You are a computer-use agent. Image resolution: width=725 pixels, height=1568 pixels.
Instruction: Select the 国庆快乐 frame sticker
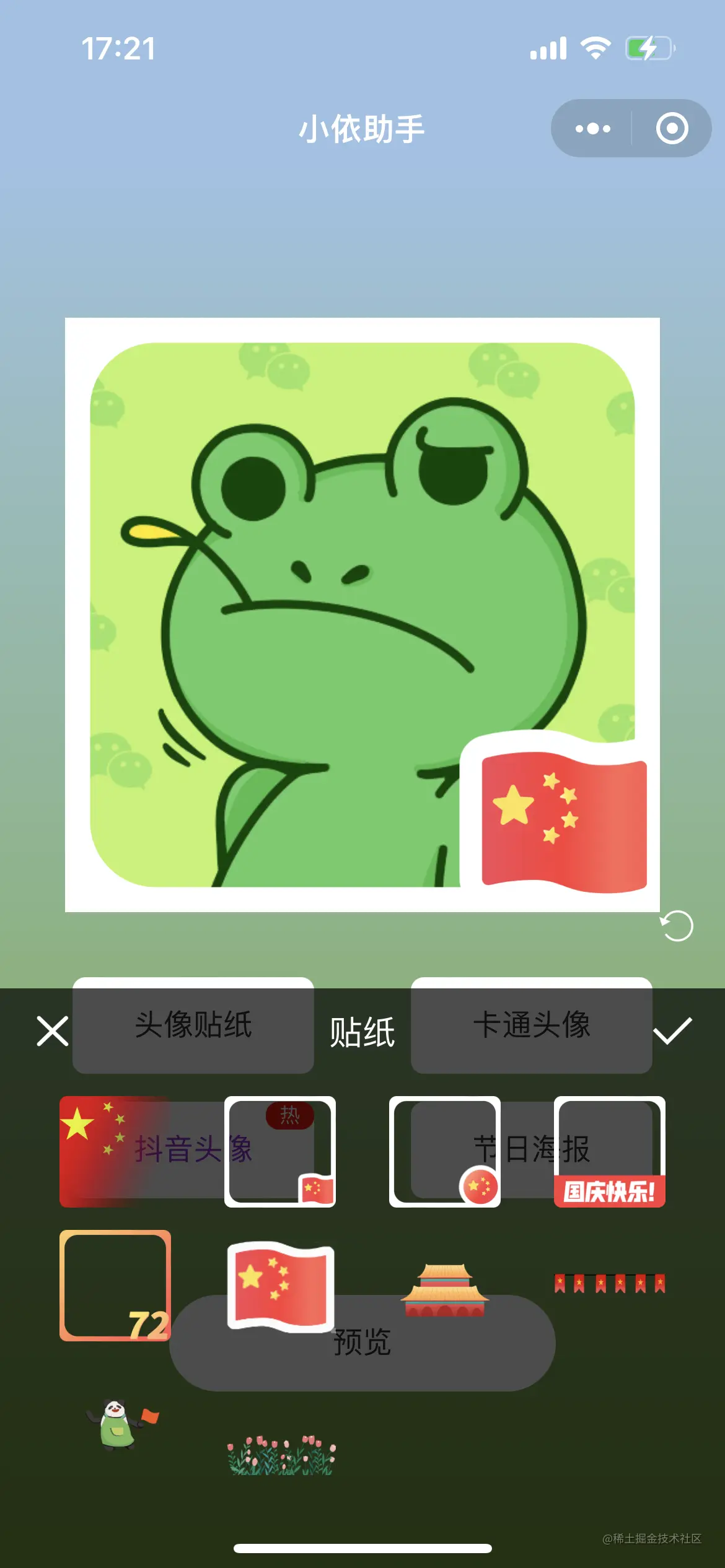tap(609, 1152)
